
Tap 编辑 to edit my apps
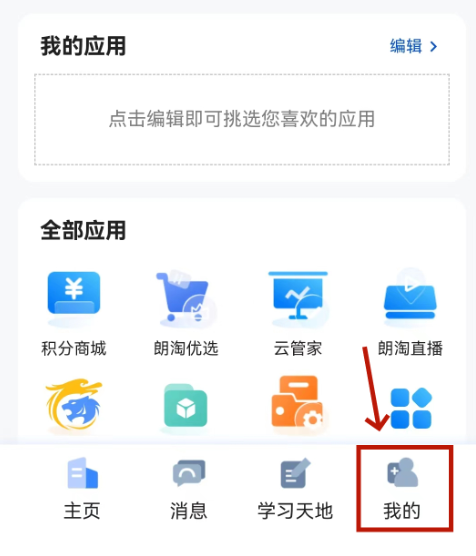413,46
